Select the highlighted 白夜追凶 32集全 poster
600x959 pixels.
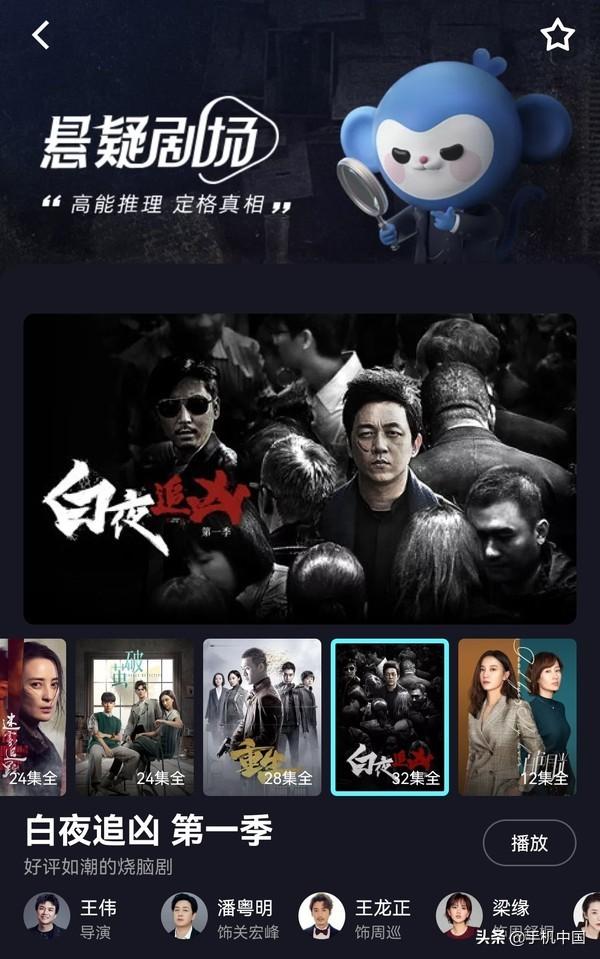(x=390, y=717)
